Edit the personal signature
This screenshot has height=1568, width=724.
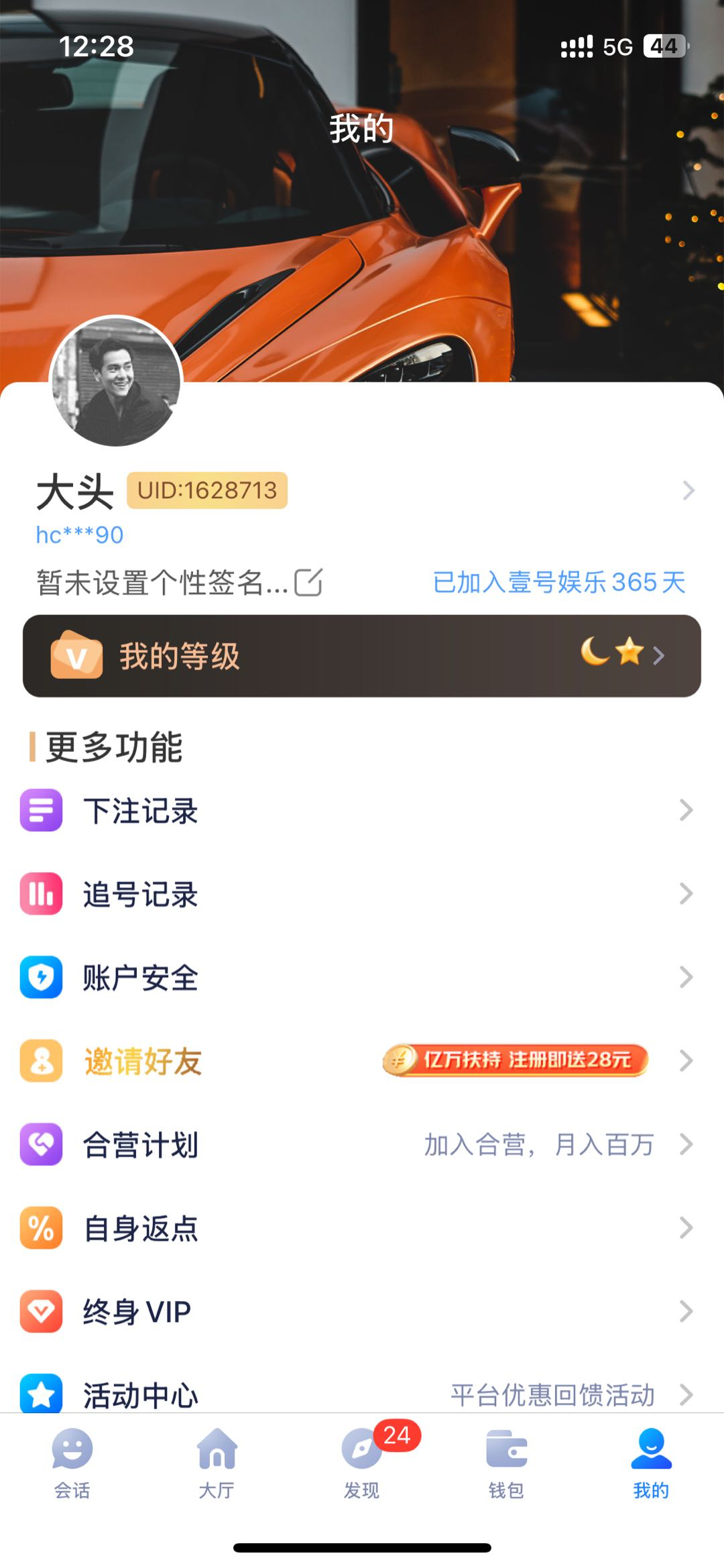[x=308, y=582]
